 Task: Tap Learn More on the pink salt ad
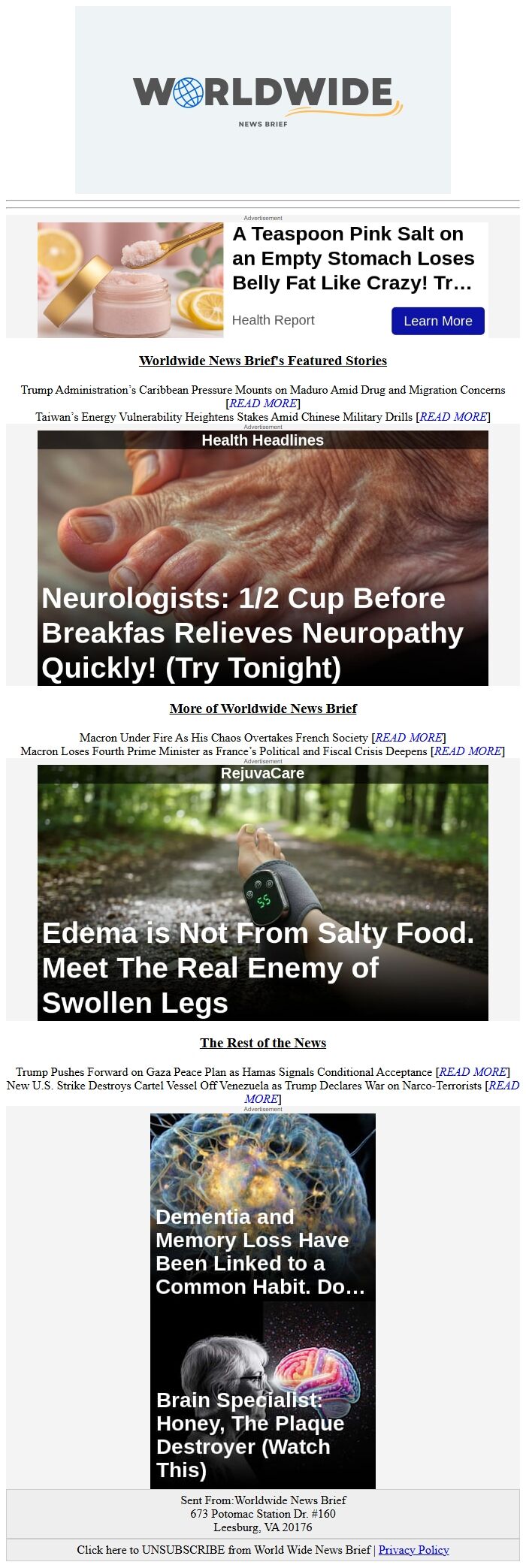click(437, 321)
